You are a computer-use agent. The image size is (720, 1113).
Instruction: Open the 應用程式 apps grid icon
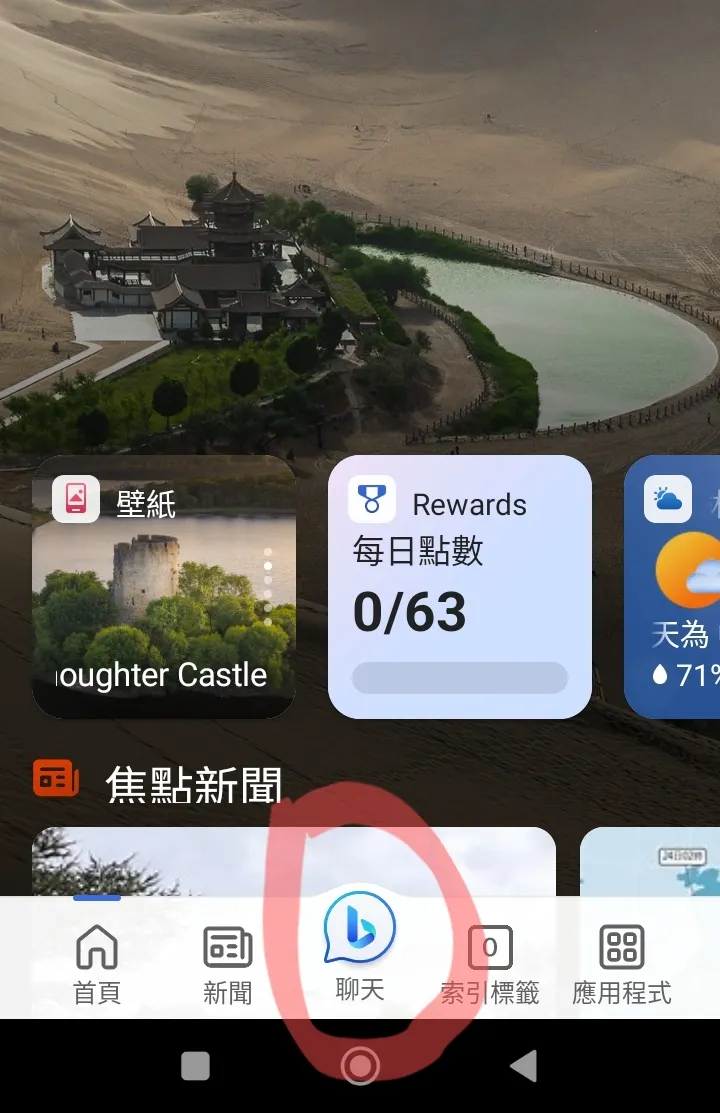[622, 944]
